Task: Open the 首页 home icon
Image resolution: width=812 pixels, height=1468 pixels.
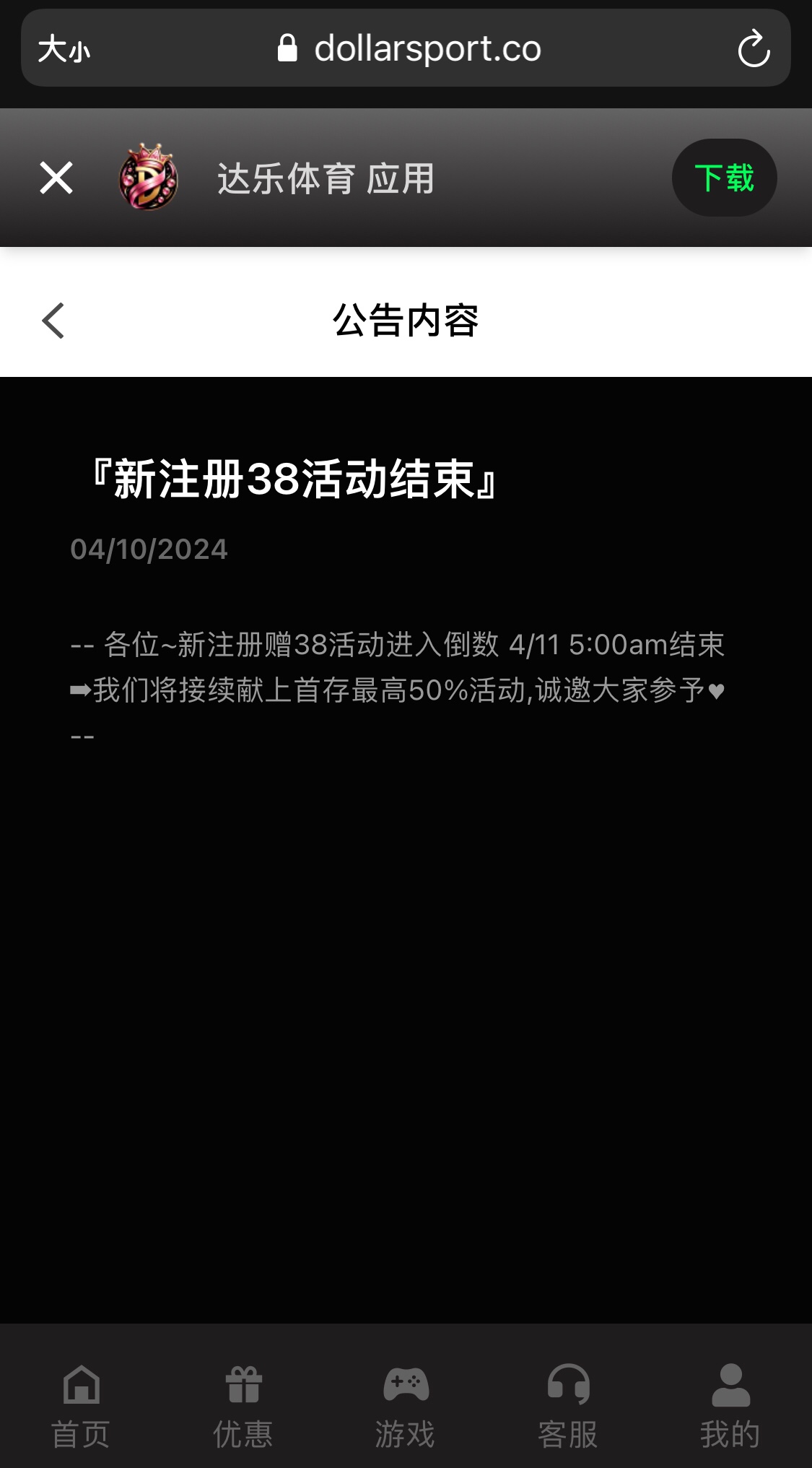Action: [79, 1388]
